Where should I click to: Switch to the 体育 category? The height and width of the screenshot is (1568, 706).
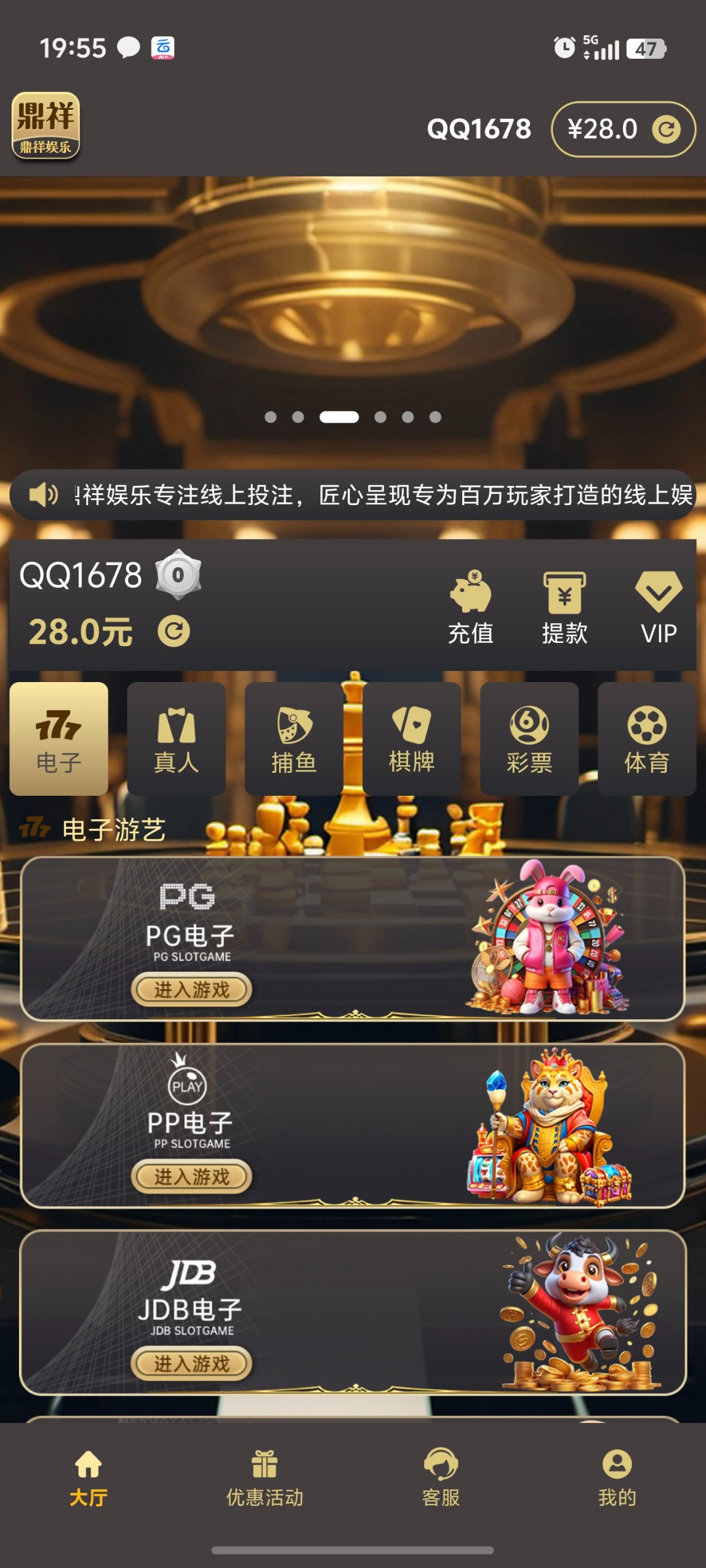pyautogui.click(x=647, y=739)
